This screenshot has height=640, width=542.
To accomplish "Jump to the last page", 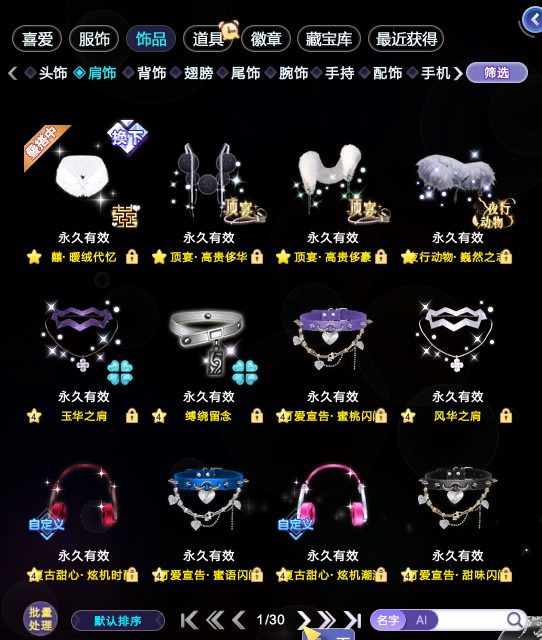I will coord(353,620).
